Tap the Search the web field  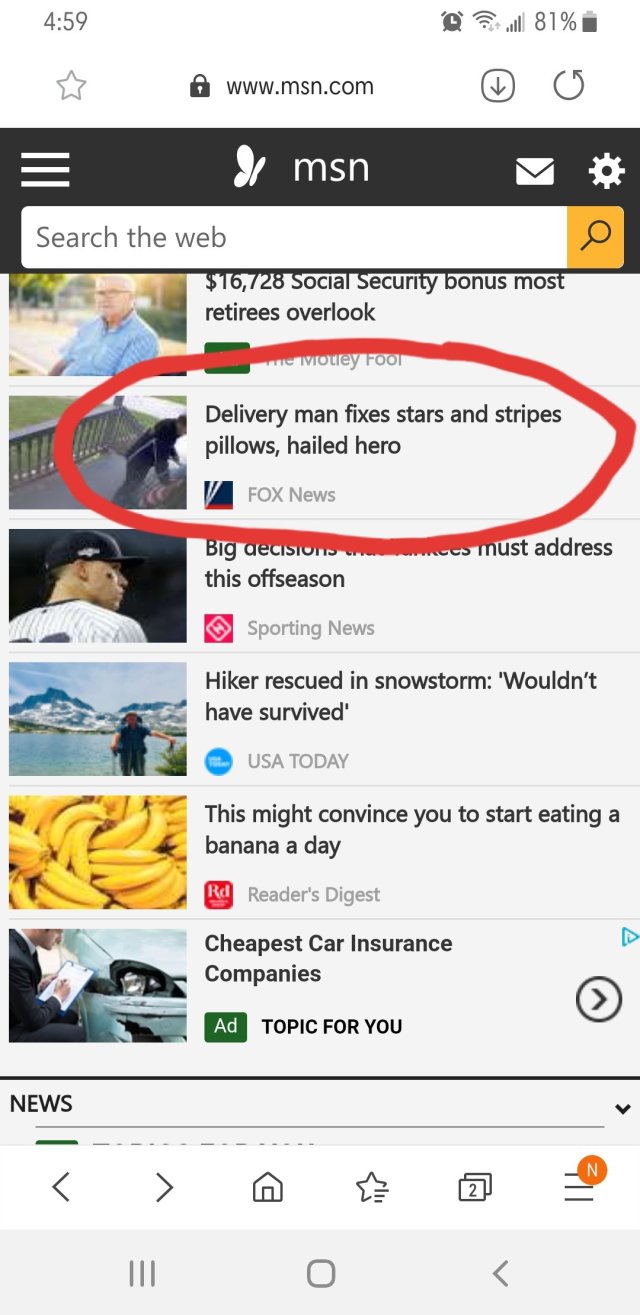293,238
